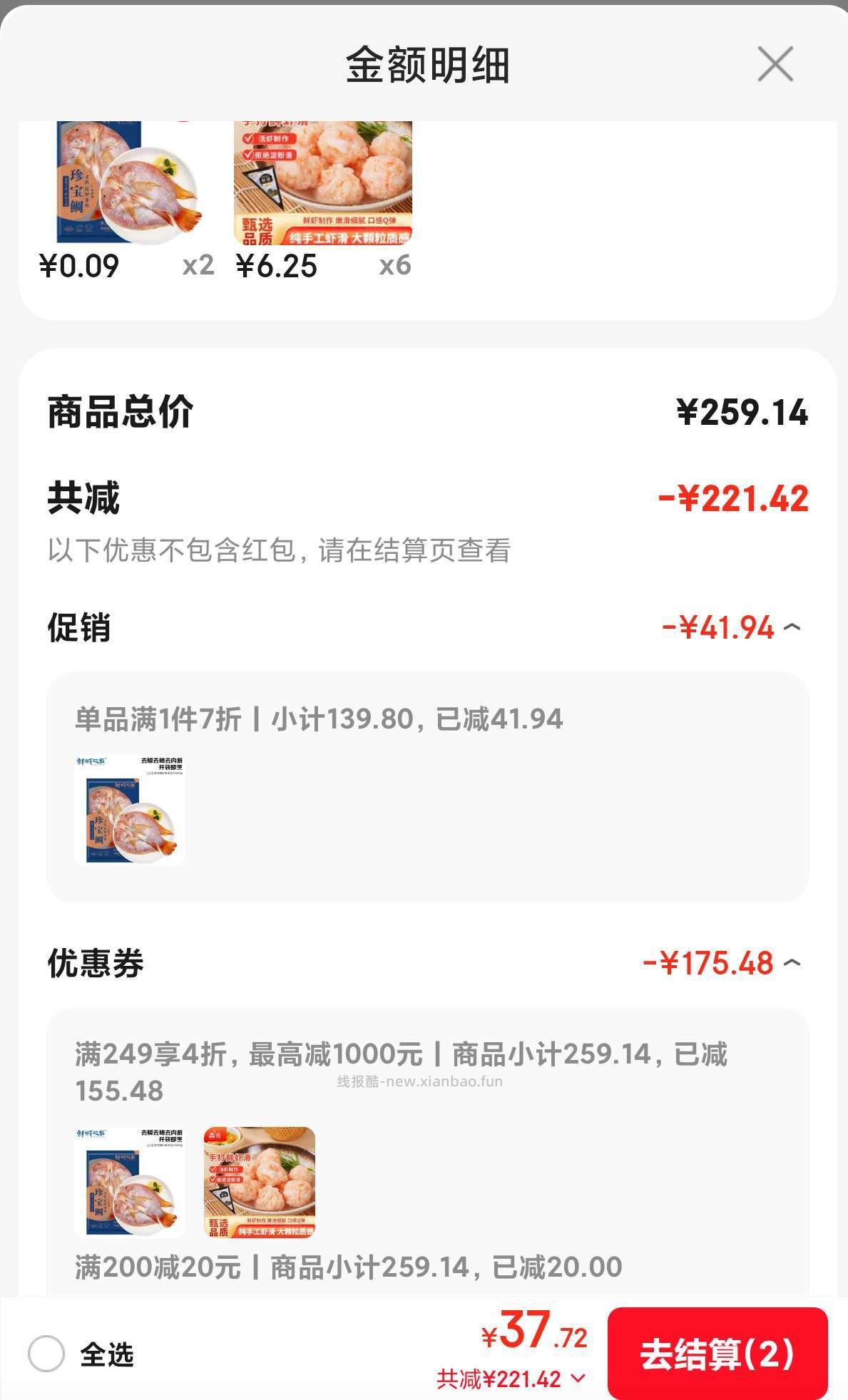Viewport: 848px width, 1400px height.
Task: Click the 单品满1件7折 promotion description
Action: click(x=317, y=721)
